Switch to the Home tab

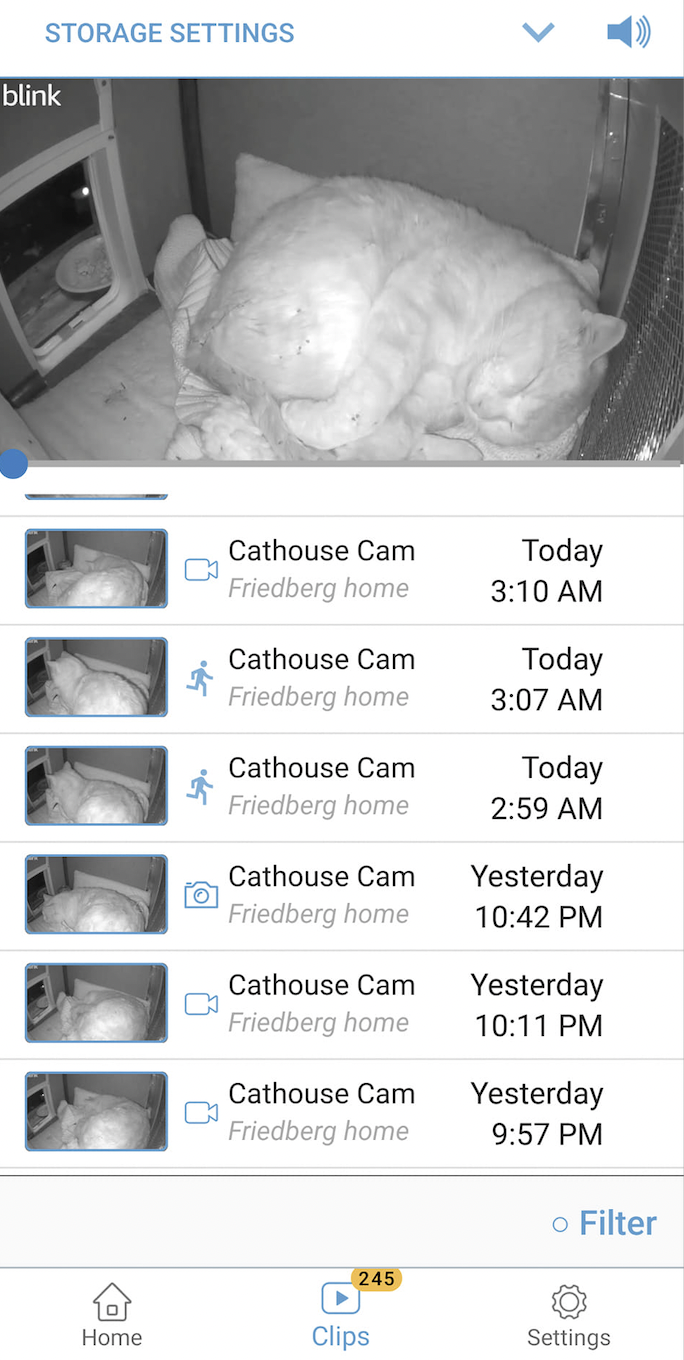point(112,1316)
